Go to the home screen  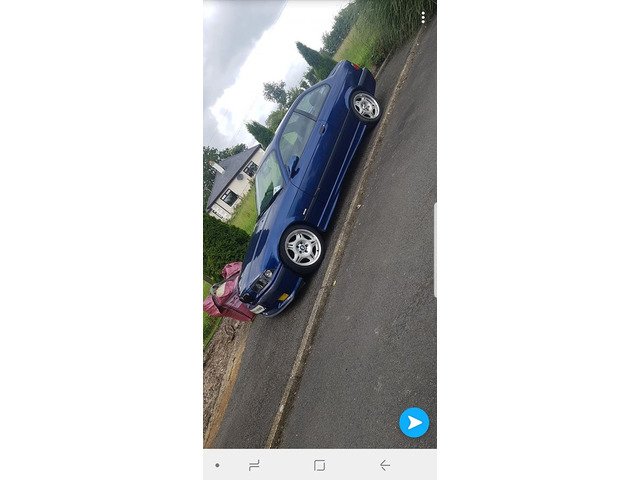point(319,465)
